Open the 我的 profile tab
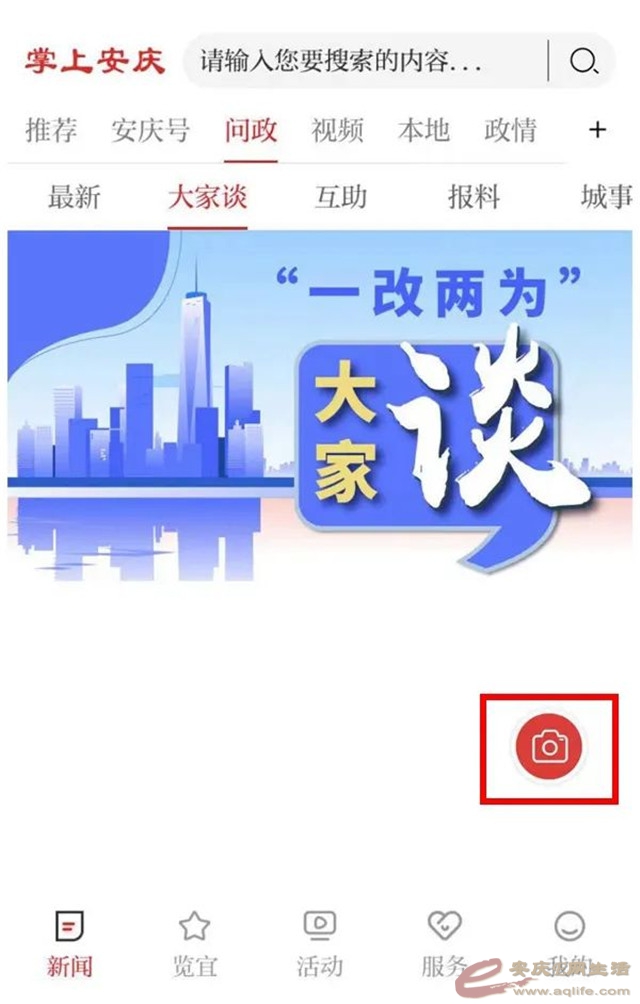The width and height of the screenshot is (640, 1004). [x=569, y=943]
